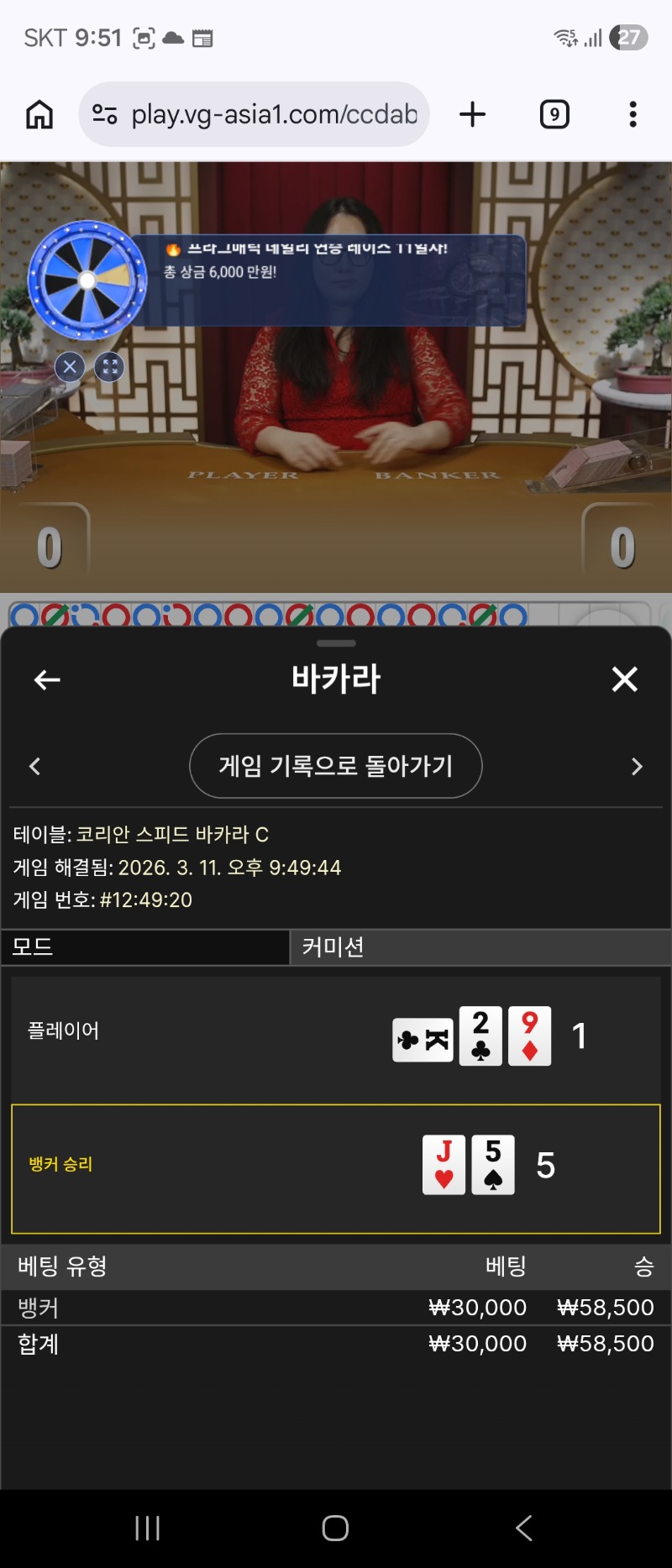This screenshot has width=672, height=1568.
Task: Dismiss the prize wheel promo banner
Action: 70,367
